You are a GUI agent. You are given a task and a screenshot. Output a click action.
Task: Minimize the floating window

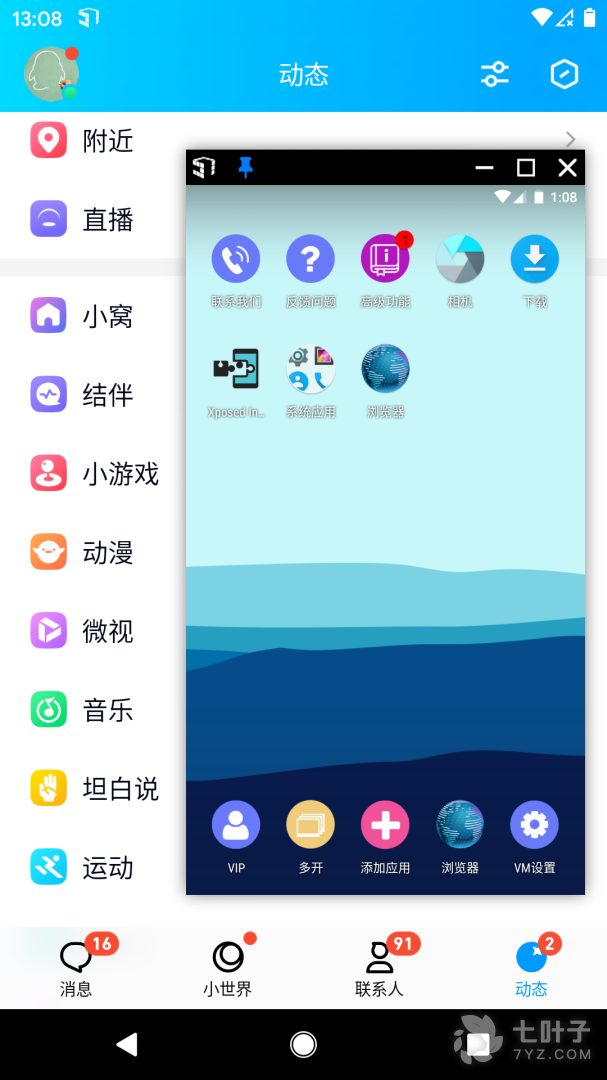(485, 168)
